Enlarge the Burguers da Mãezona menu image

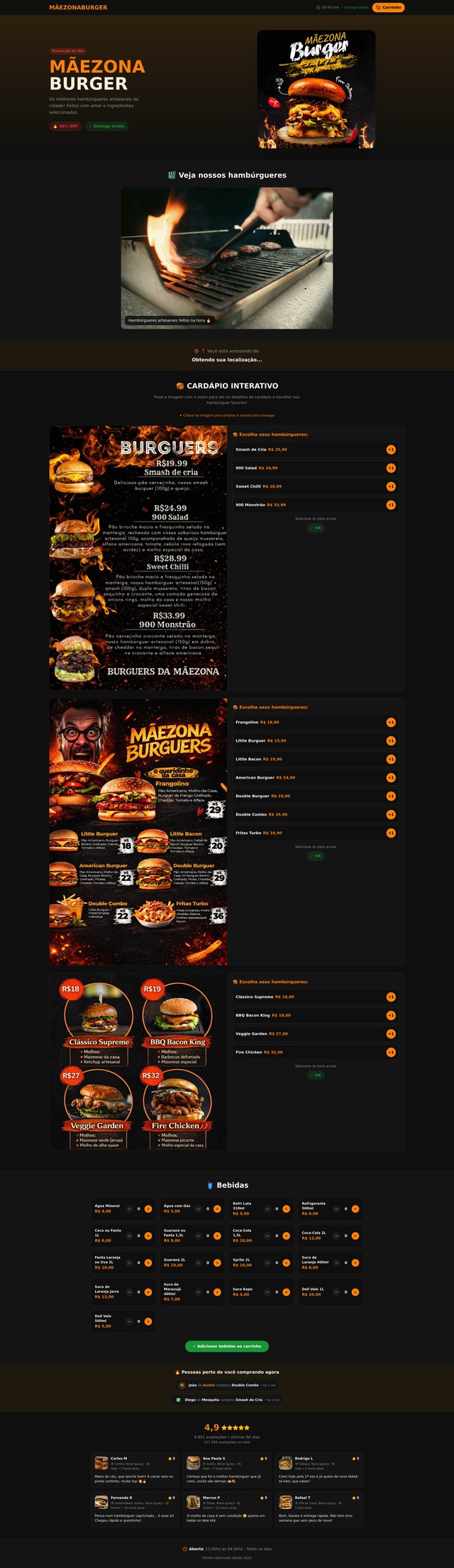pyautogui.click(x=138, y=557)
